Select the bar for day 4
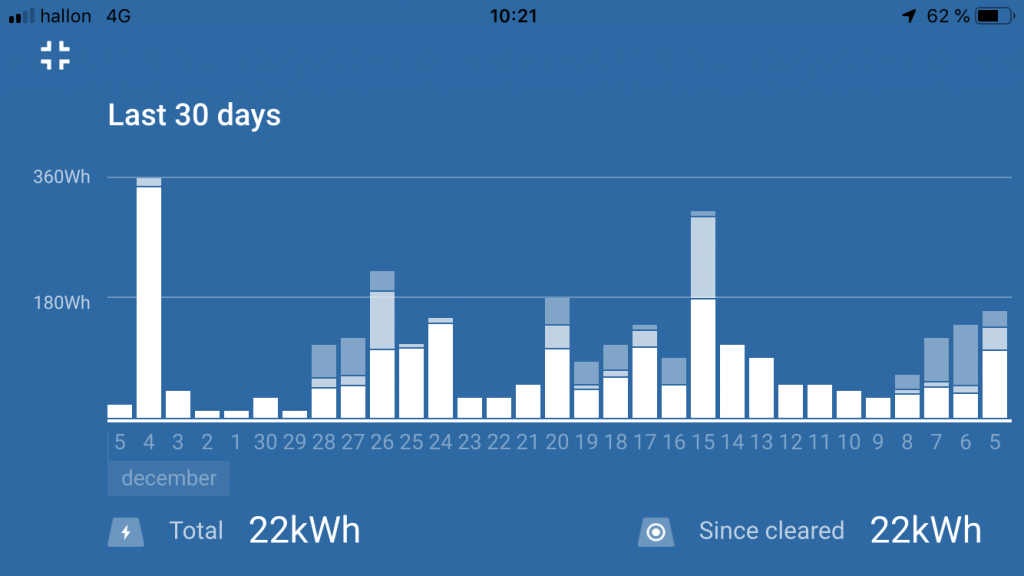This screenshot has height=576, width=1024. (x=149, y=300)
